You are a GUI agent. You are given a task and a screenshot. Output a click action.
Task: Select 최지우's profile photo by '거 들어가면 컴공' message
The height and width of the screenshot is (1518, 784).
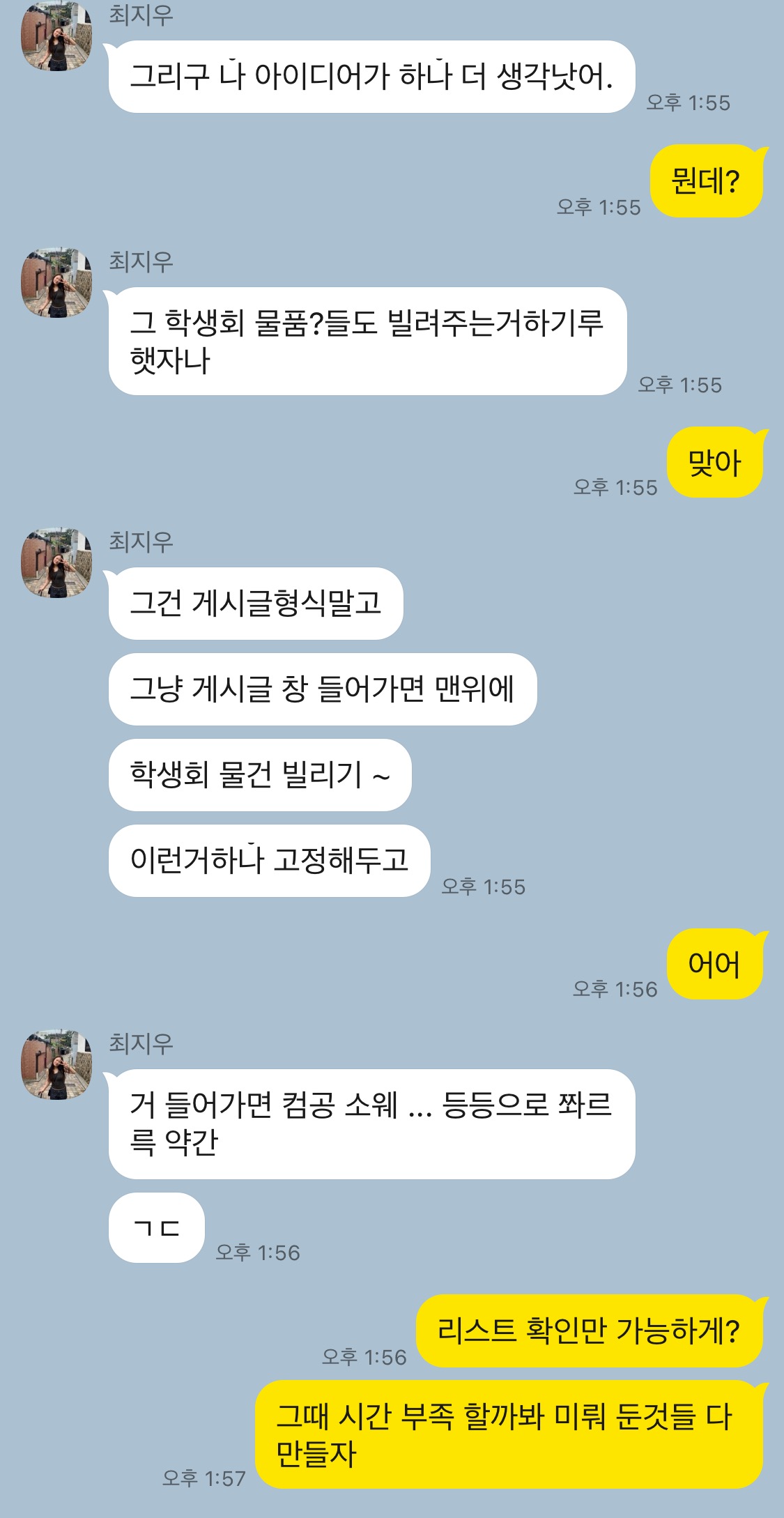(56, 1065)
